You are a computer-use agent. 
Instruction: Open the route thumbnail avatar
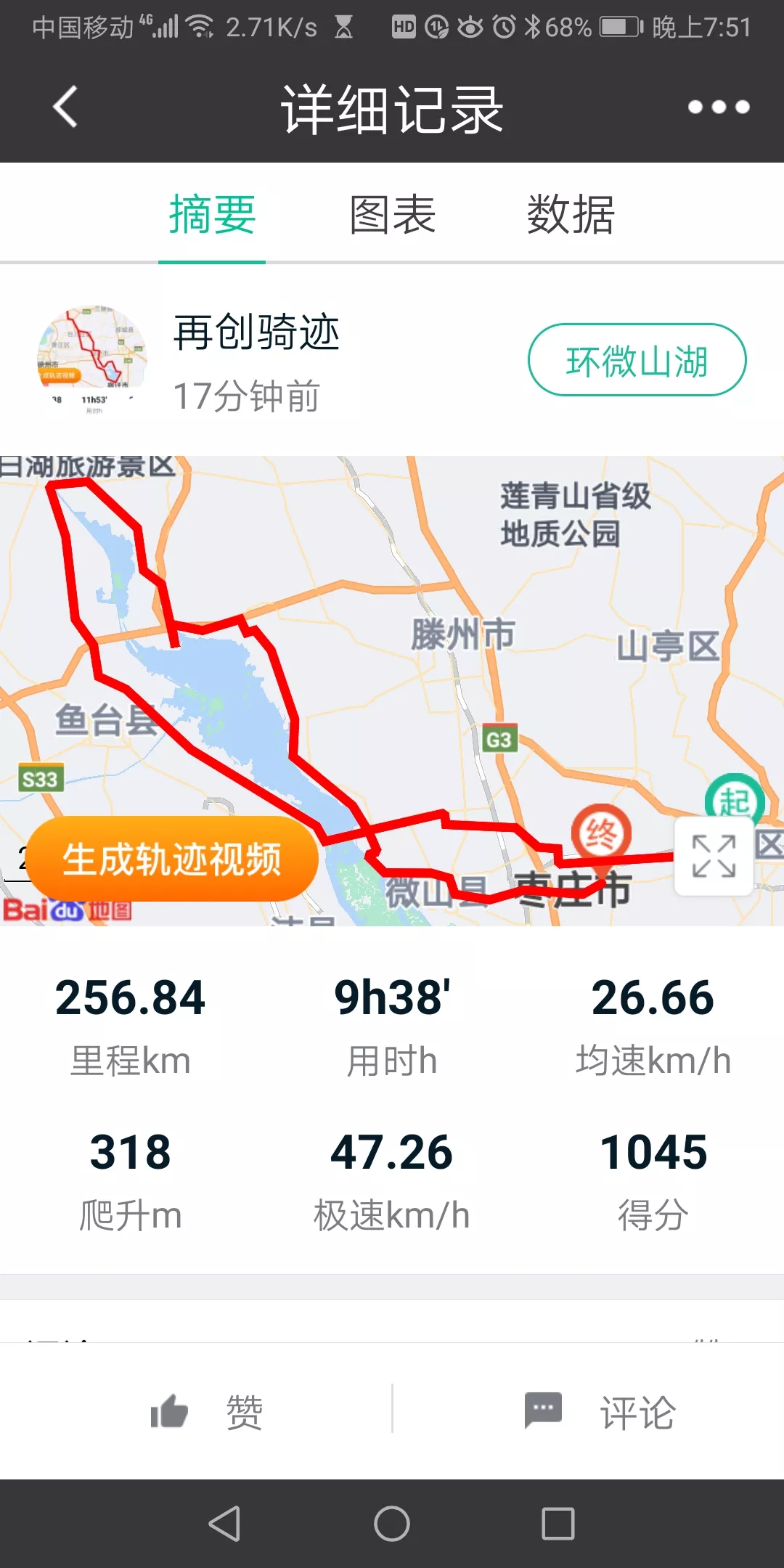coord(92,360)
